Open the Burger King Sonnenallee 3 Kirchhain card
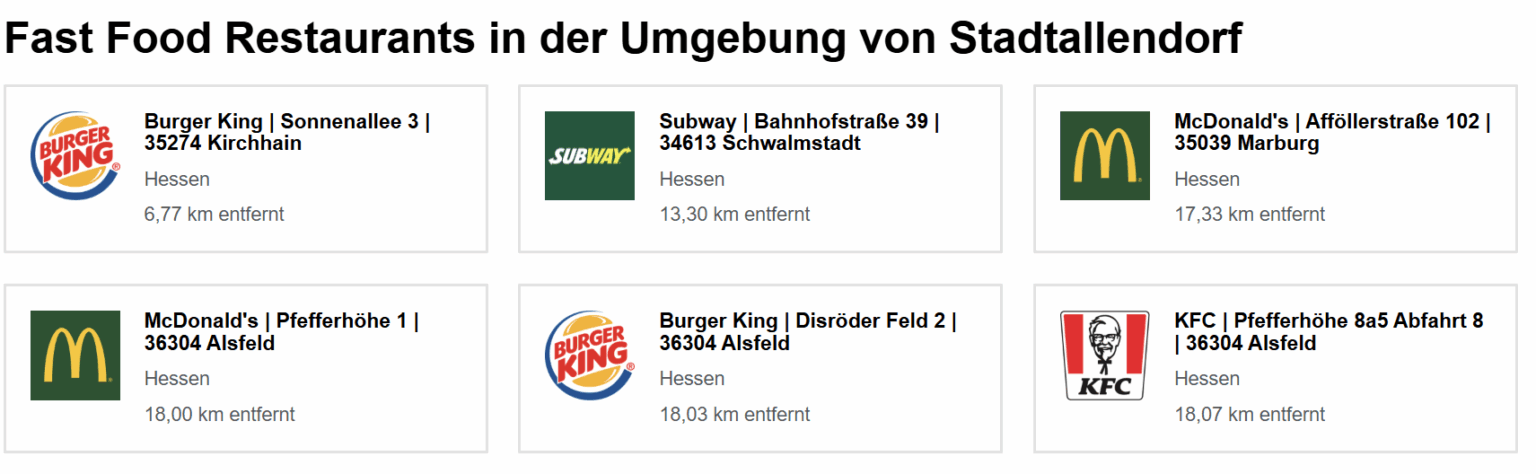The image size is (1536, 474). (x=286, y=132)
